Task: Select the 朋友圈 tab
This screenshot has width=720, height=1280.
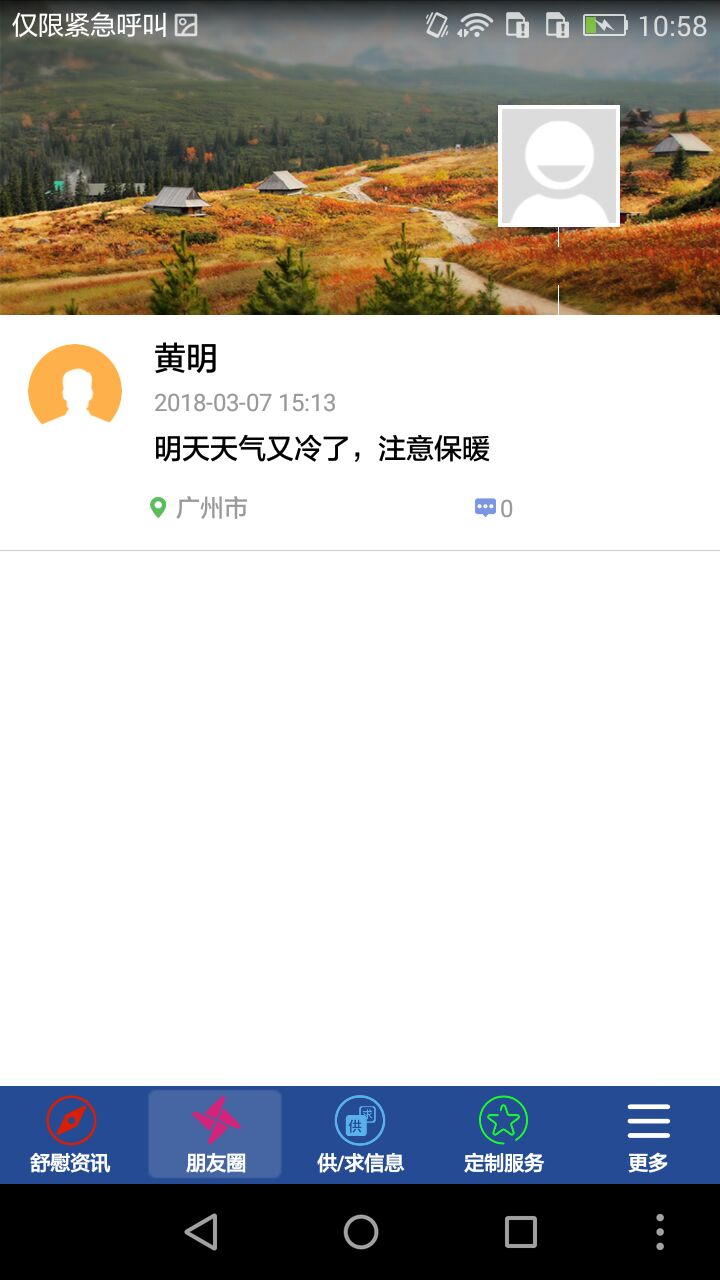Action: (x=215, y=1135)
